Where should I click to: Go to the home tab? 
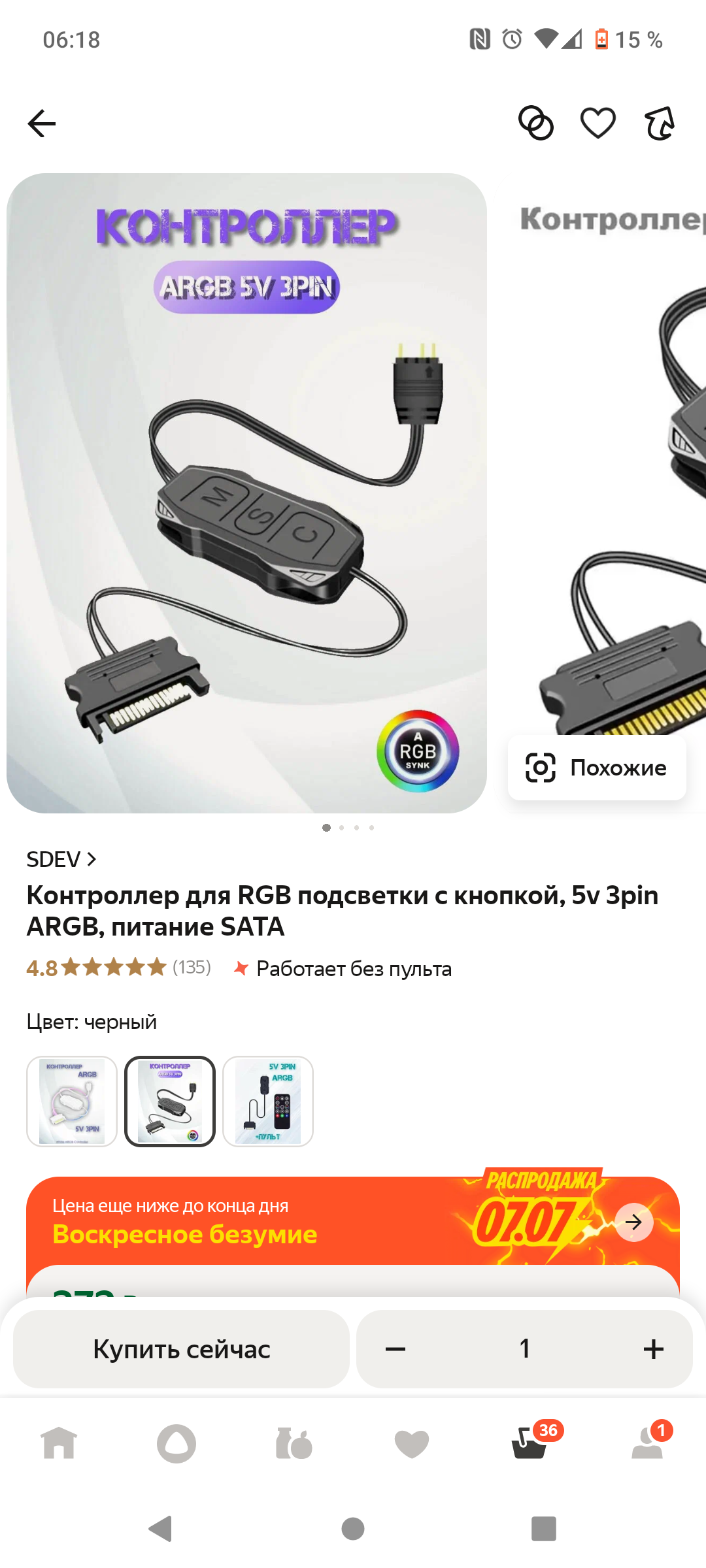click(x=59, y=1443)
